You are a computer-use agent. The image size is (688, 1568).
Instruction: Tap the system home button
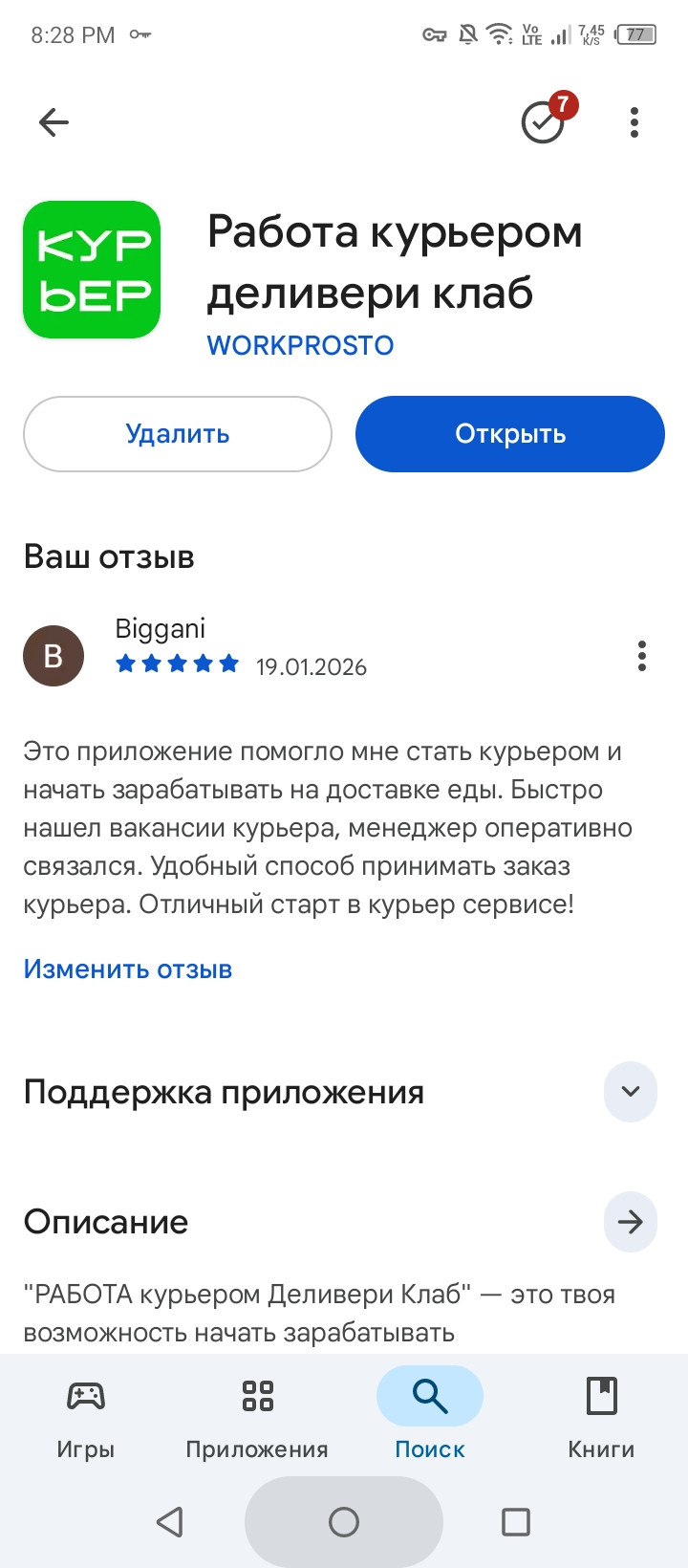pos(344,1522)
